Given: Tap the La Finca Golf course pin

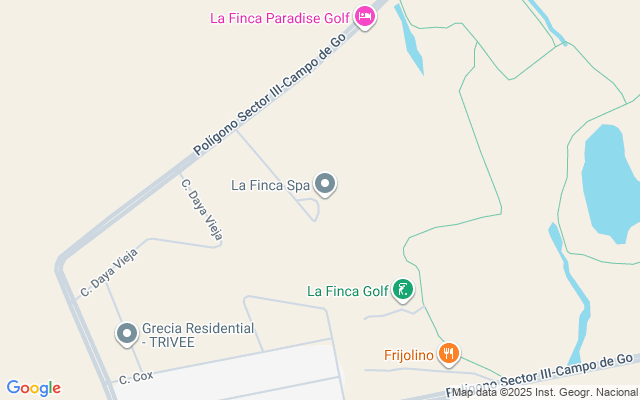Looking at the screenshot, I should 403,291.
